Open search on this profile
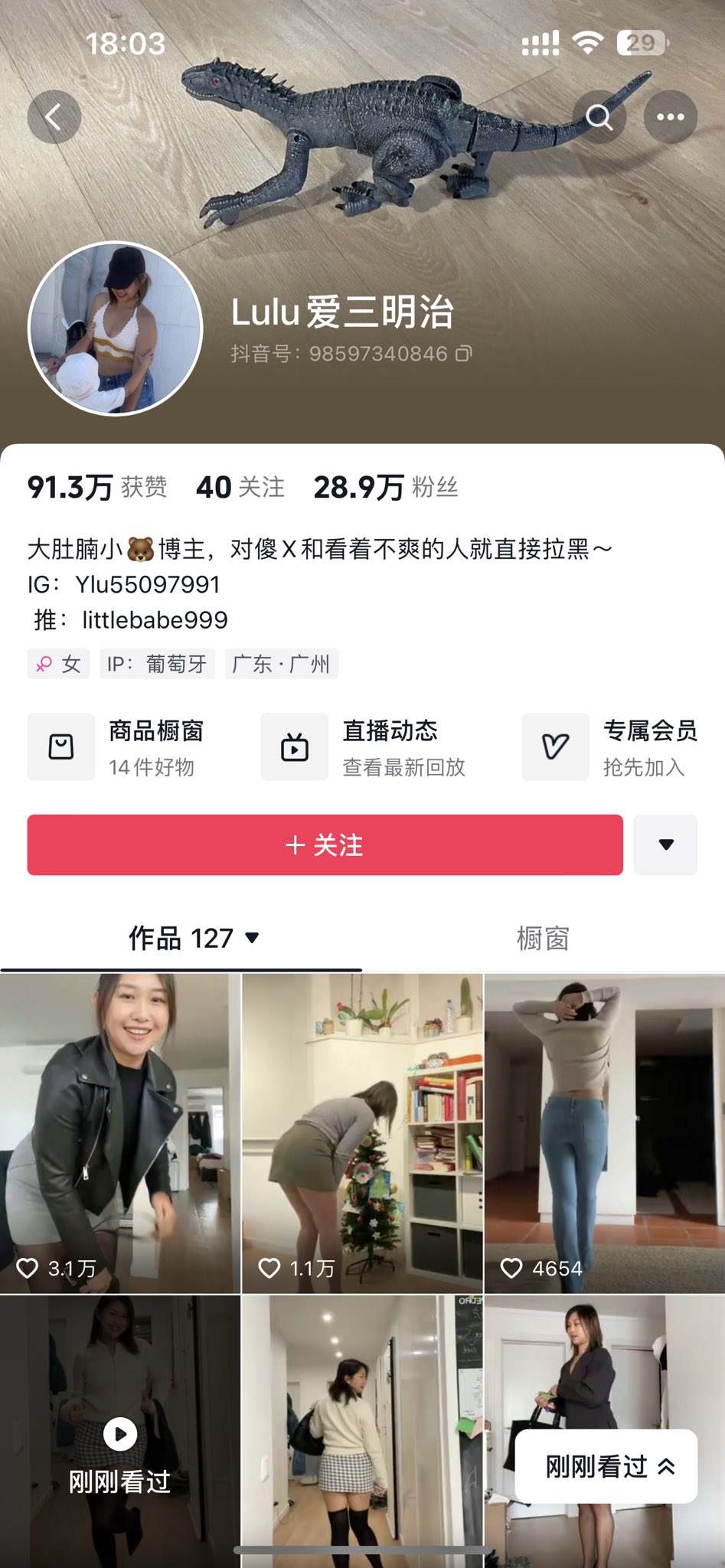This screenshot has width=725, height=1568. [x=599, y=117]
